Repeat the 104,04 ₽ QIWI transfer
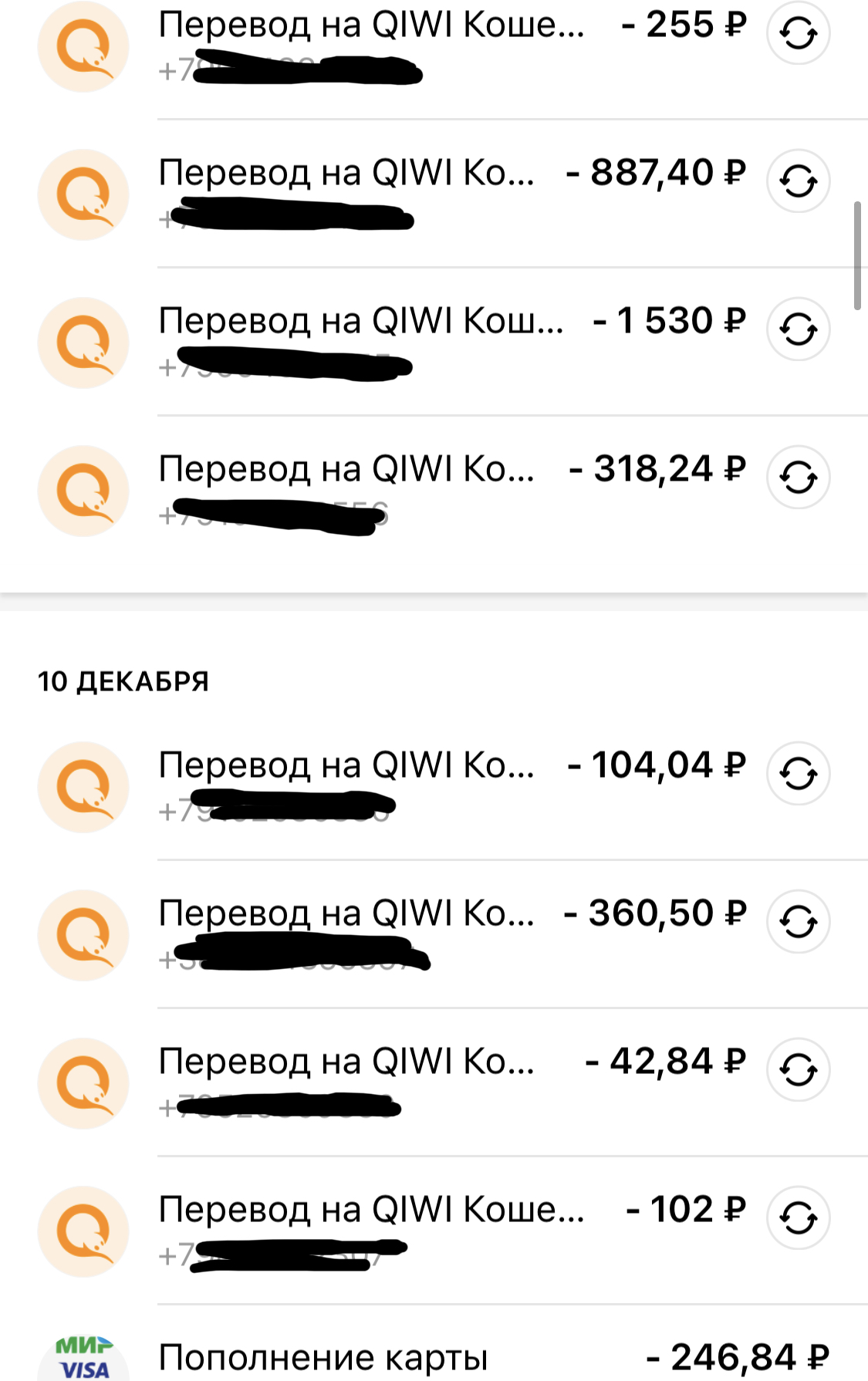This screenshot has width=868, height=1381. pos(798,774)
